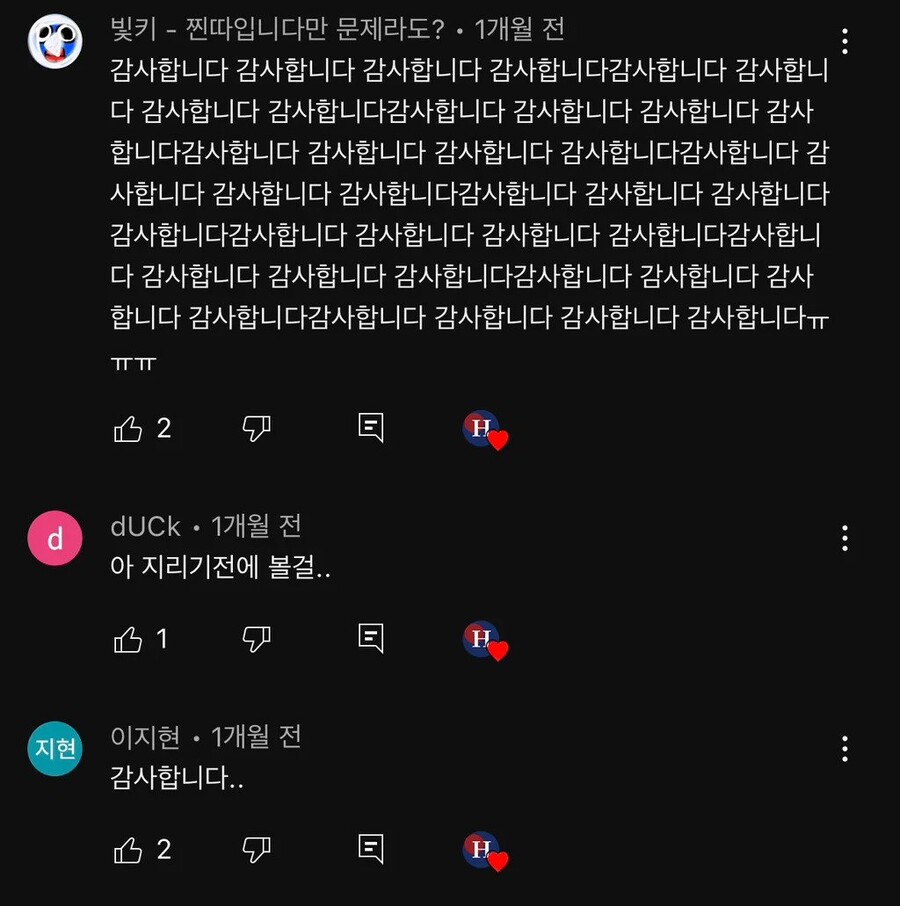Viewport: 900px width, 906px height.
Task: Open 이지현's profile picture
Action: (54, 746)
